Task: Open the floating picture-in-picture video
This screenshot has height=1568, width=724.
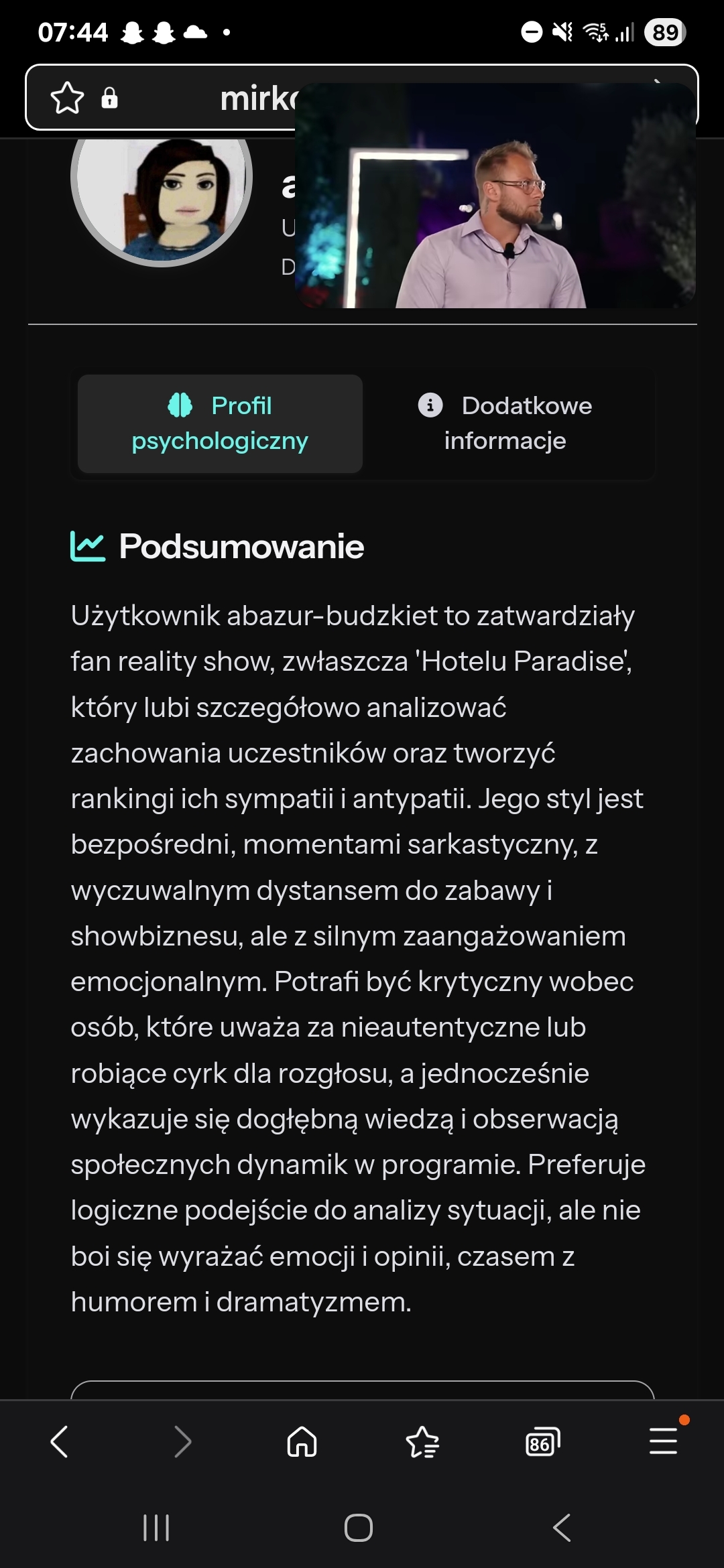Action: click(495, 196)
